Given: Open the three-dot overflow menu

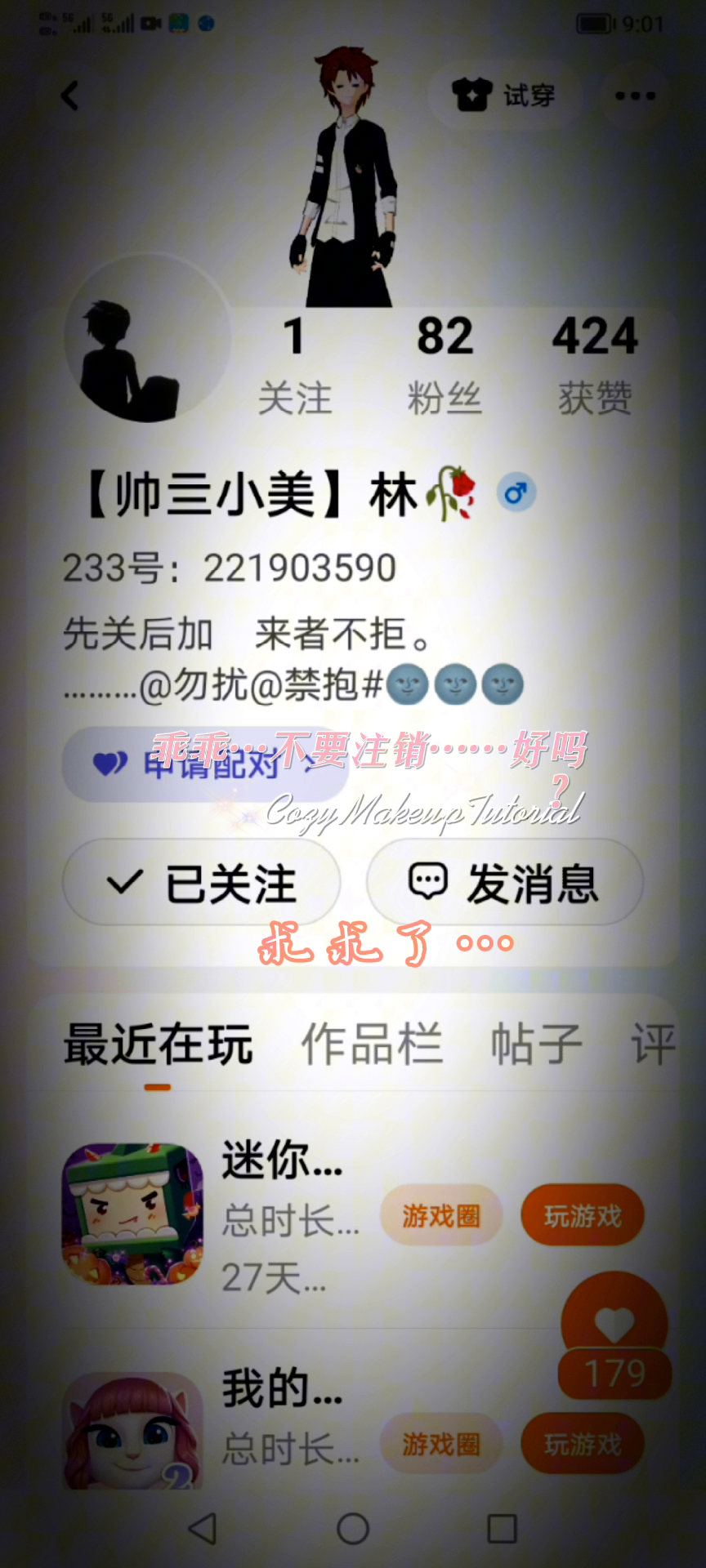Looking at the screenshot, I should click(x=635, y=96).
